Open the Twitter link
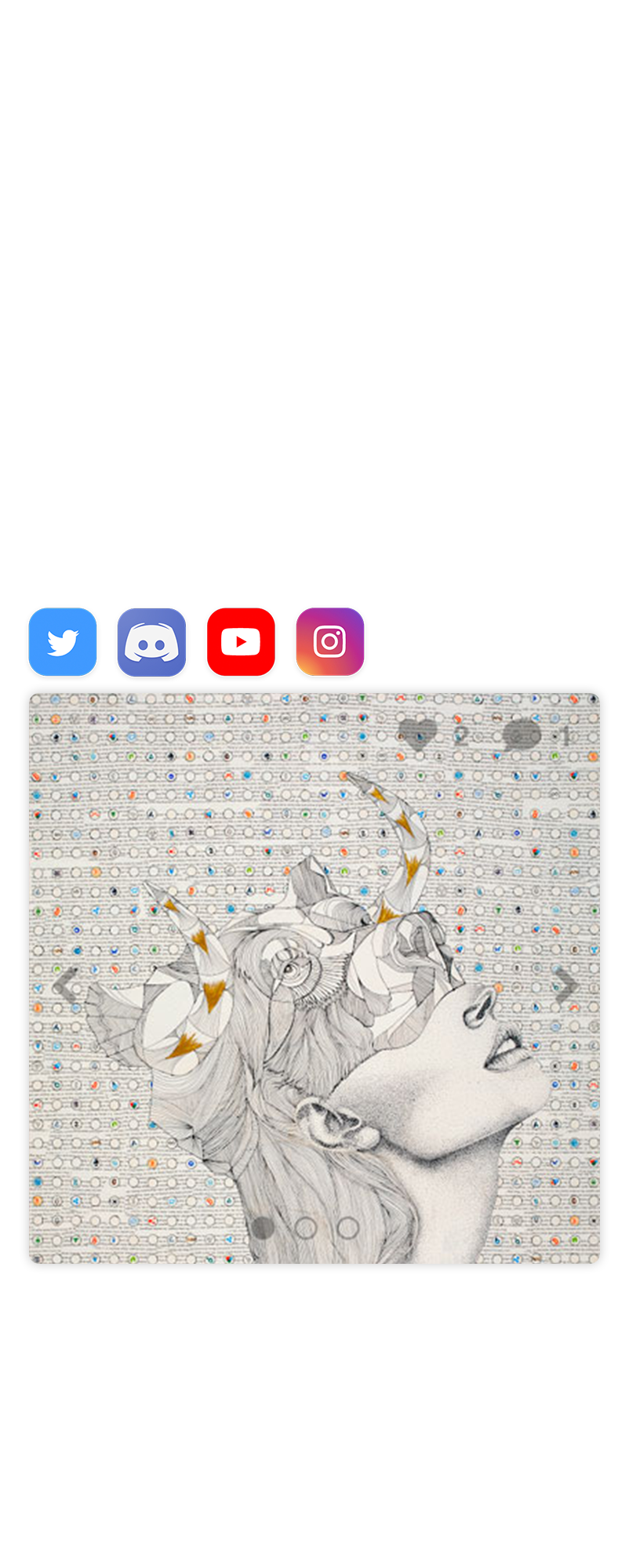Screen dimensions: 629x1568 pyautogui.click(x=63, y=642)
